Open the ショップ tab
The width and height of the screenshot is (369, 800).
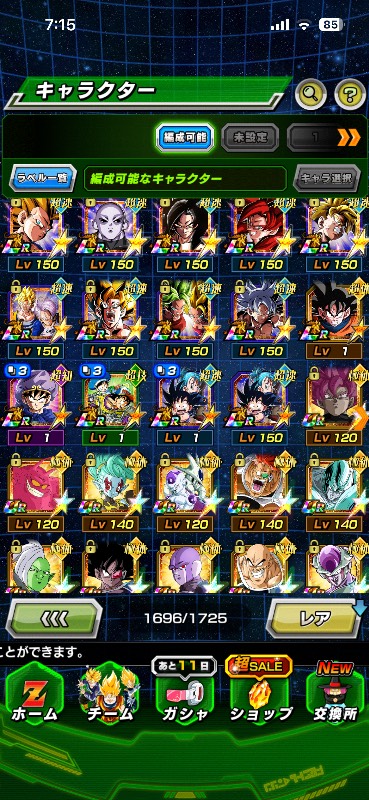click(260, 695)
